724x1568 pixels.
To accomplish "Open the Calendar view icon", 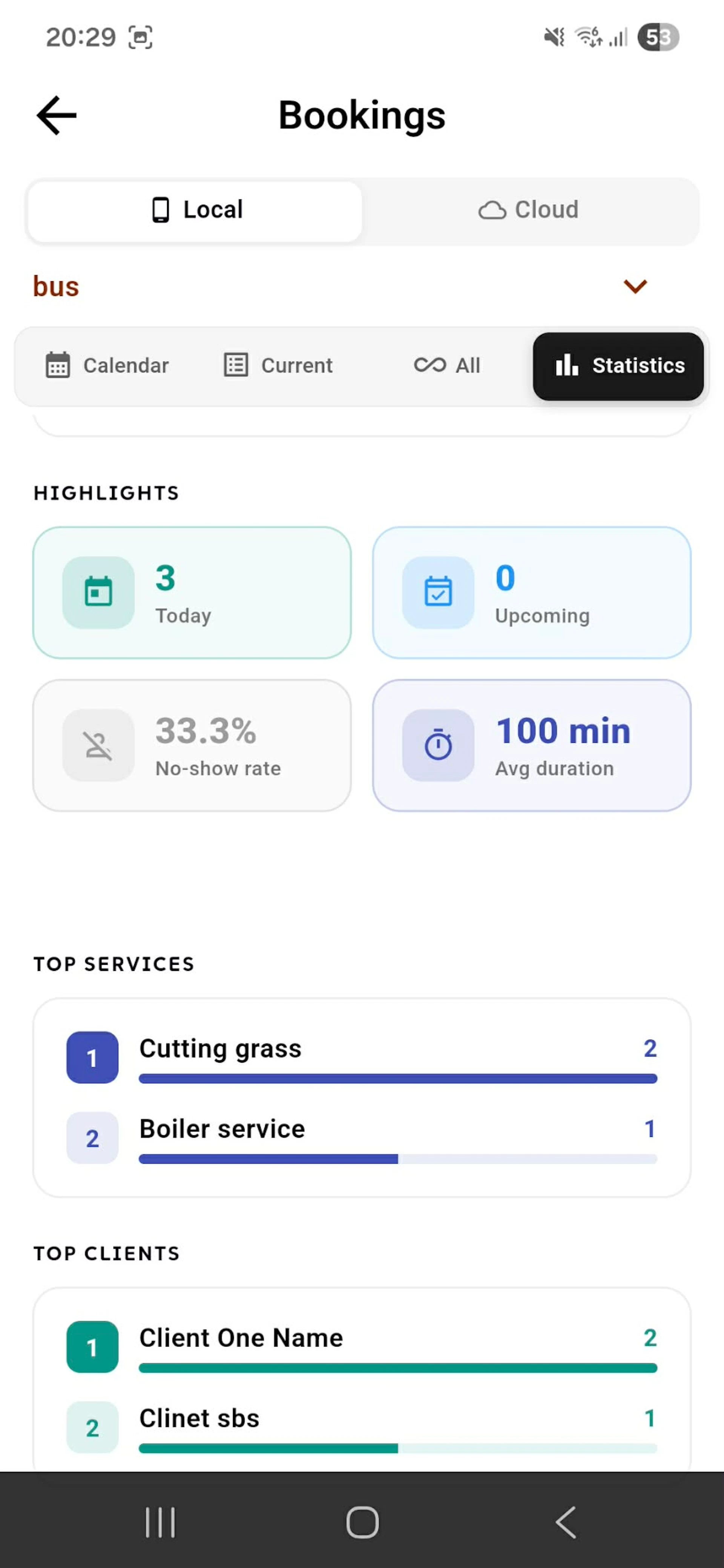I will pyautogui.click(x=58, y=365).
